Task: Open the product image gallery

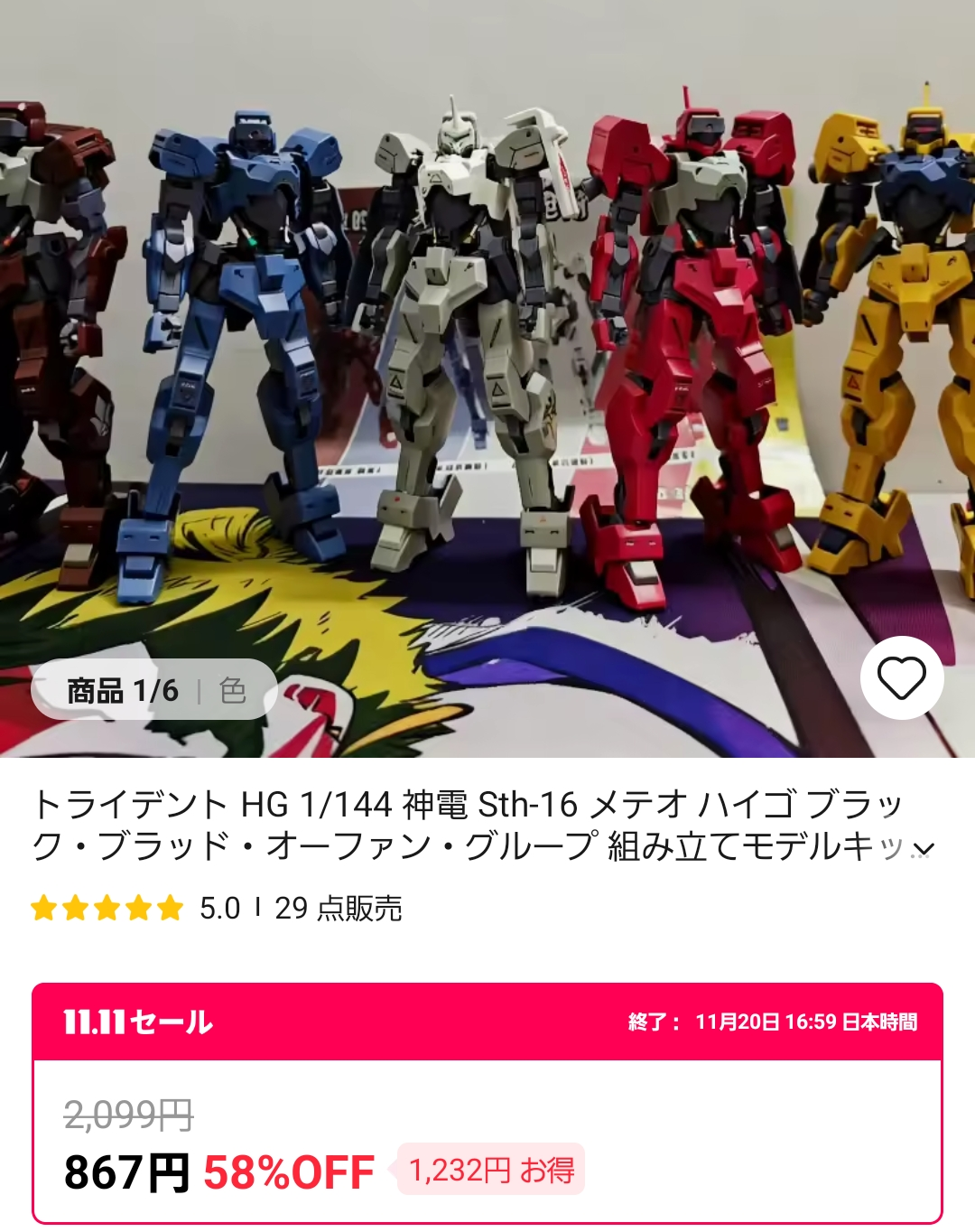Action: [x=487, y=361]
